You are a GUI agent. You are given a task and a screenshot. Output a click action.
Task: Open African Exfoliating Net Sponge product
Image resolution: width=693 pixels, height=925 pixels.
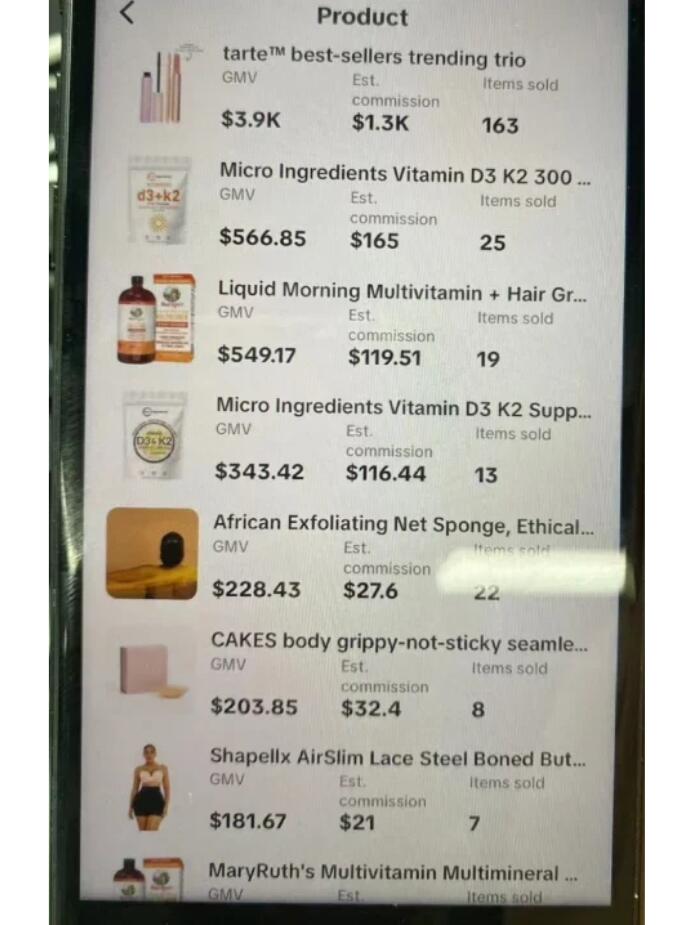(402, 524)
